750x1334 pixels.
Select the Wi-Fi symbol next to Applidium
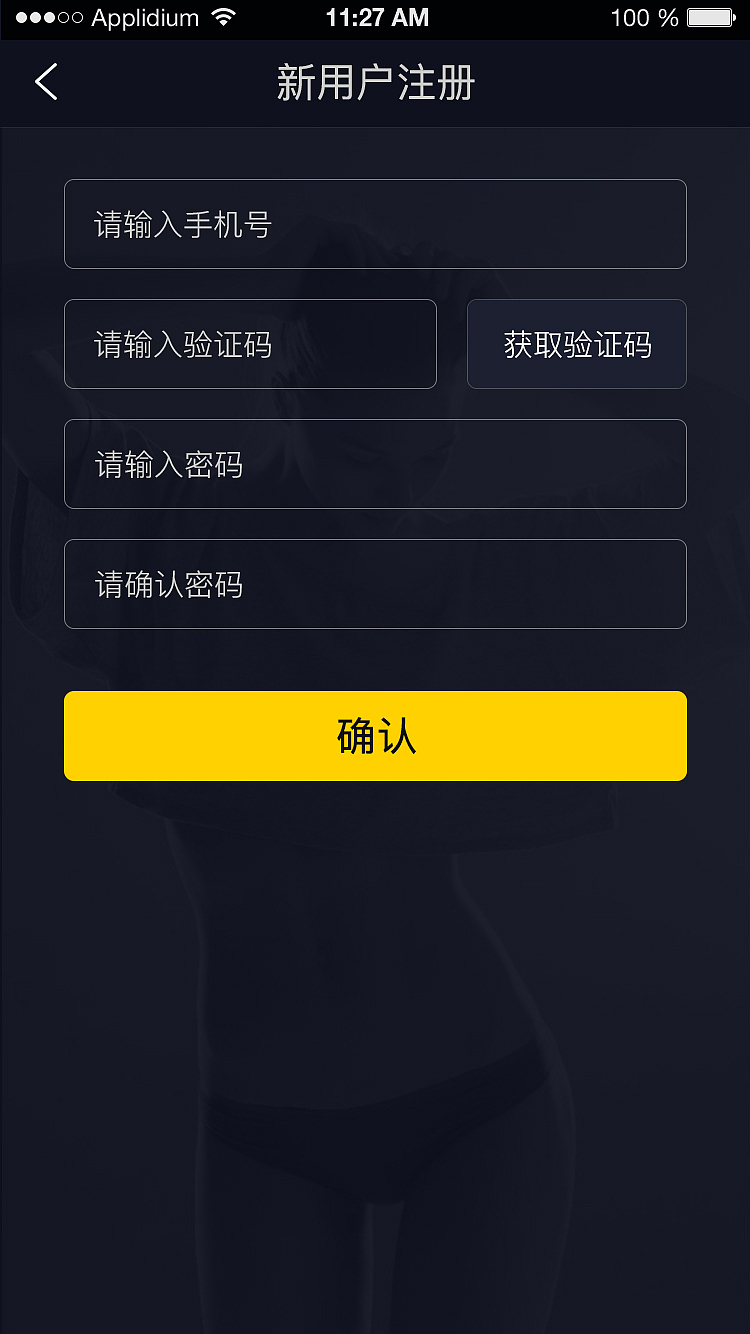(222, 16)
